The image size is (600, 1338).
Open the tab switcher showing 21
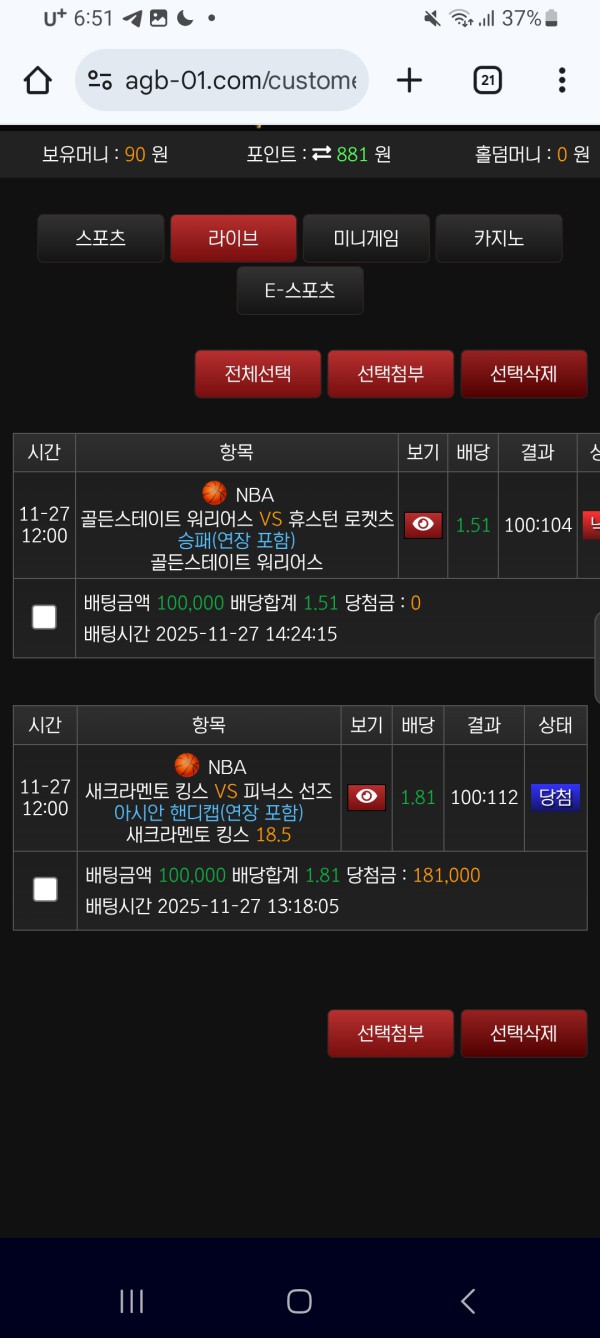(x=487, y=81)
